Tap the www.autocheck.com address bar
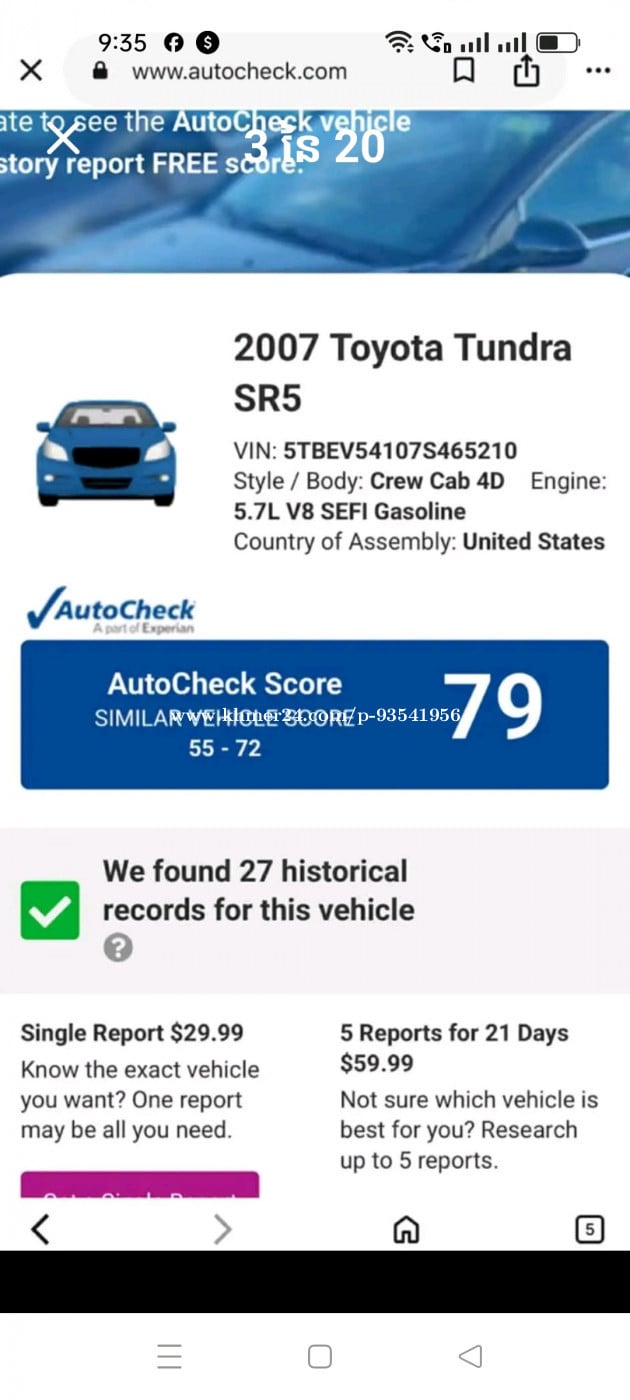Viewport: 630px width, 1400px height. pos(240,72)
